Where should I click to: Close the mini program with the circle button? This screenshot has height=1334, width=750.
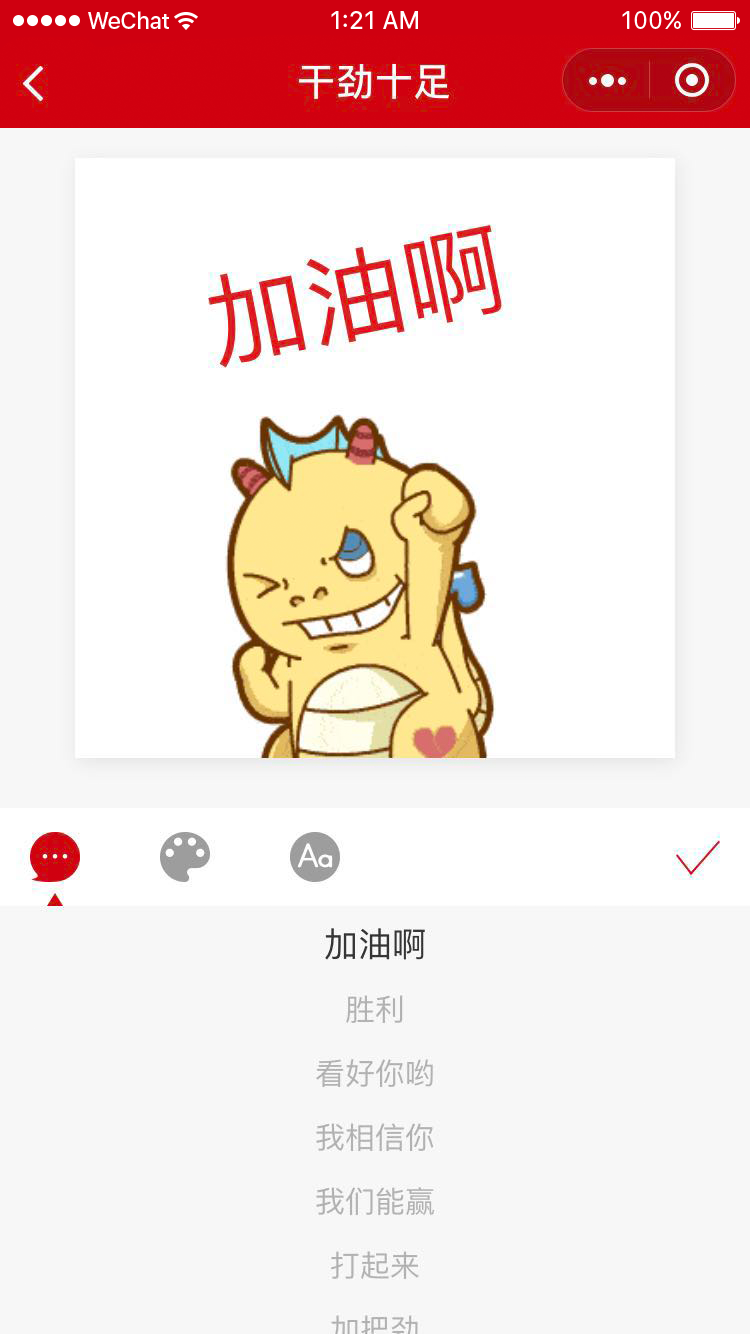[692, 81]
